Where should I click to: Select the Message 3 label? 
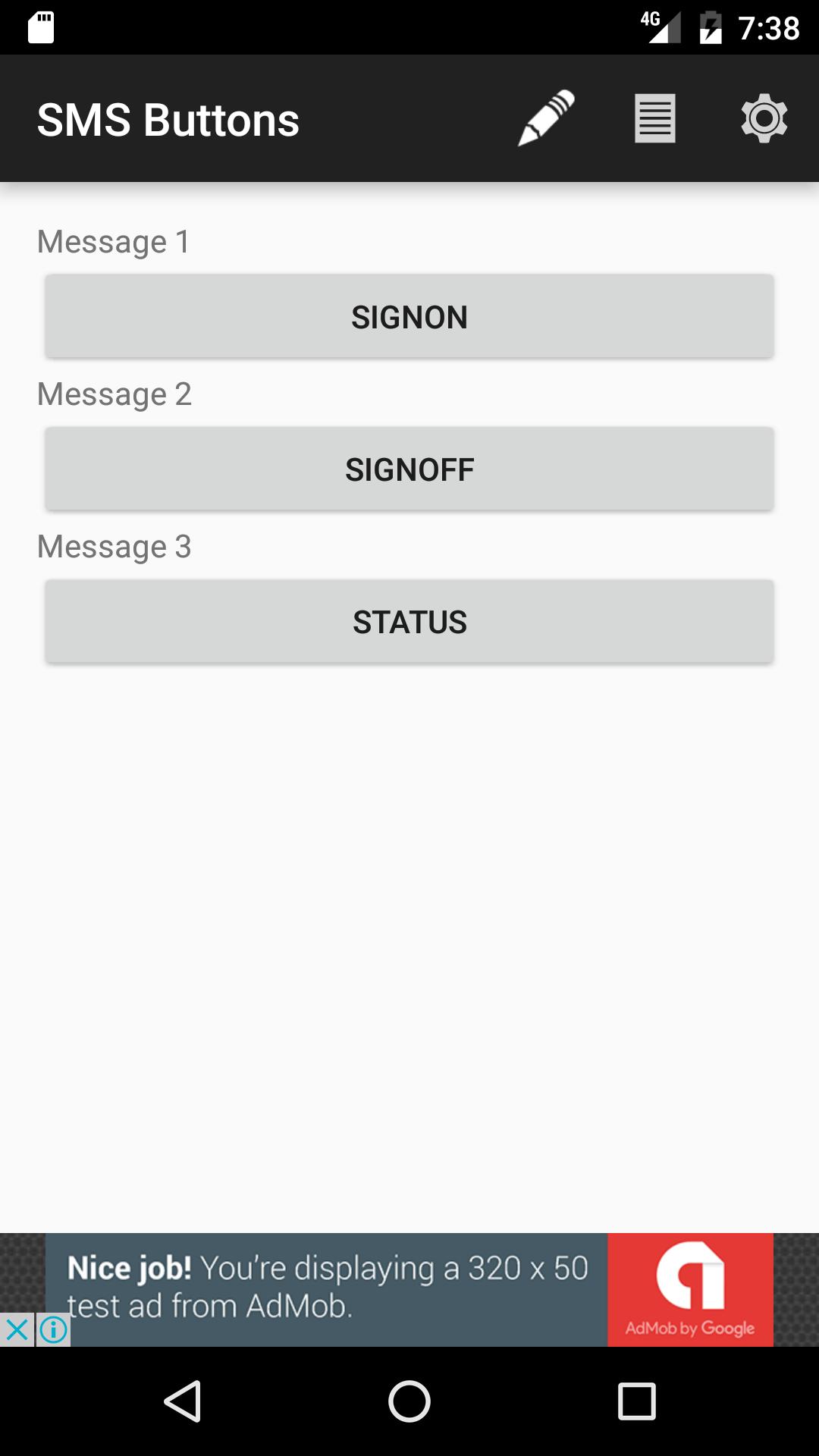click(x=114, y=546)
